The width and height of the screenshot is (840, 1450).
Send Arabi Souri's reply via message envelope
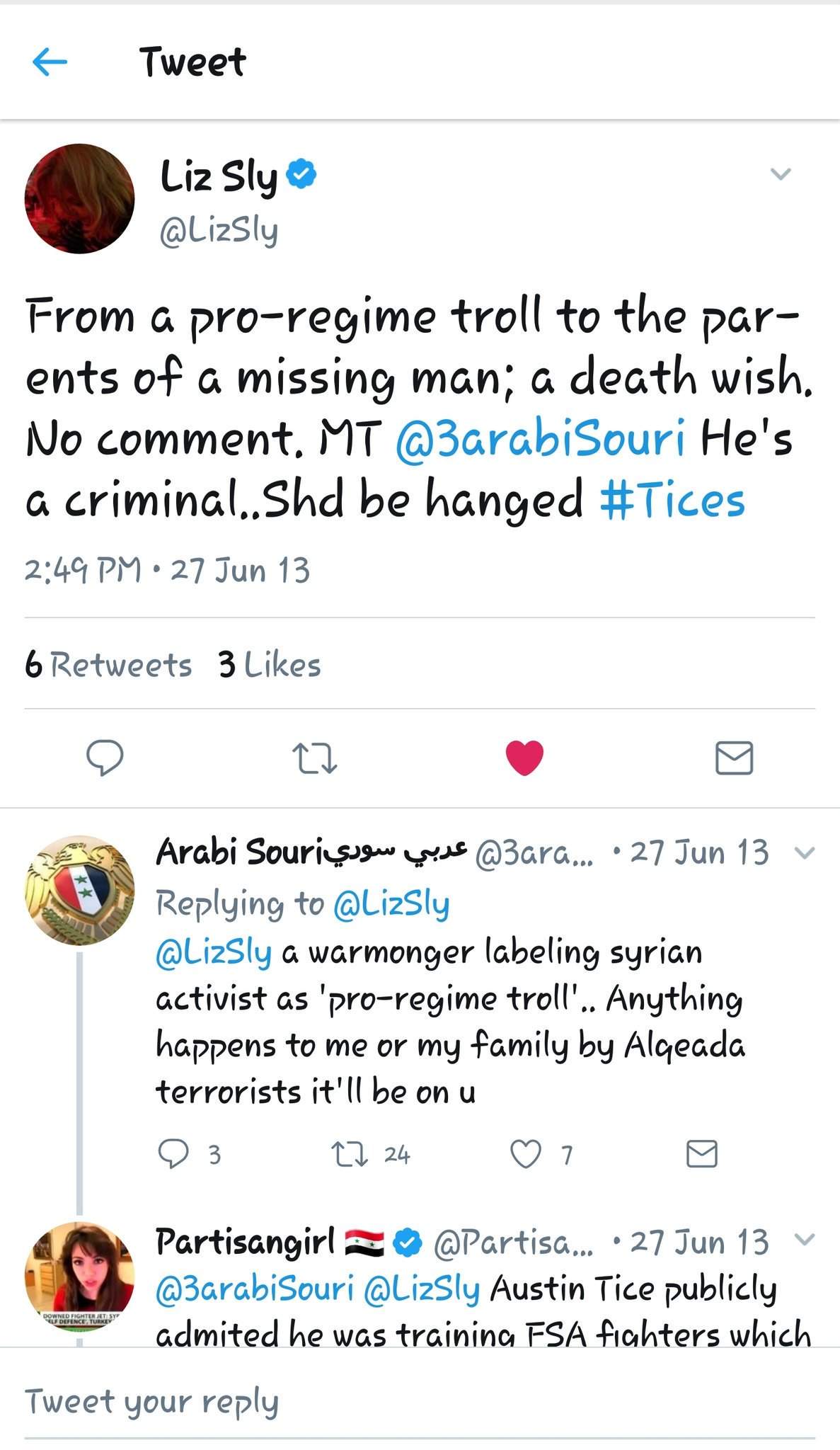[x=702, y=1154]
